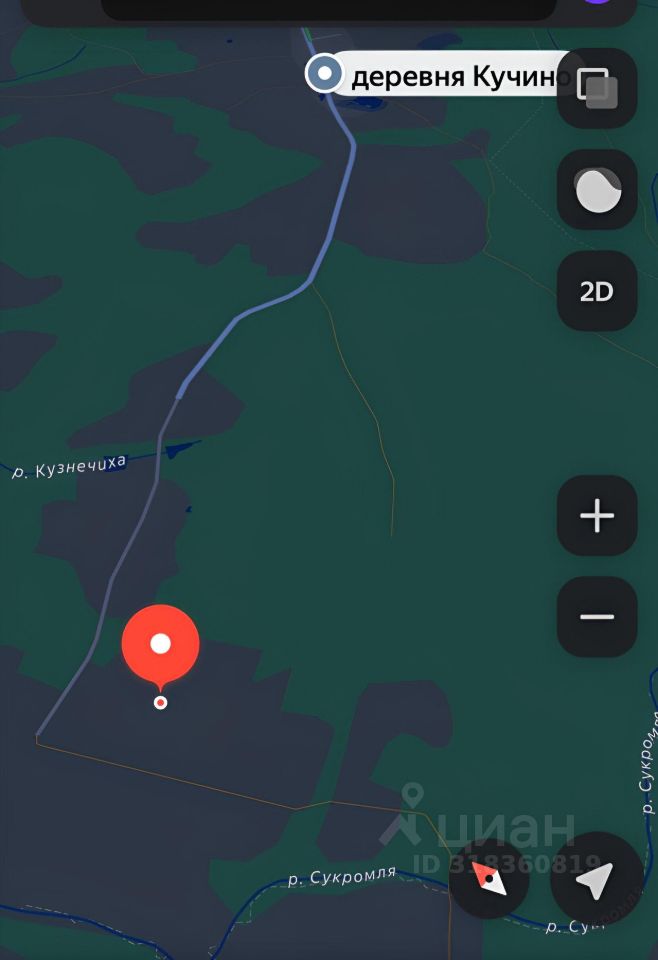The height and width of the screenshot is (960, 658).
Task: Open the map layers button
Action: [597, 89]
